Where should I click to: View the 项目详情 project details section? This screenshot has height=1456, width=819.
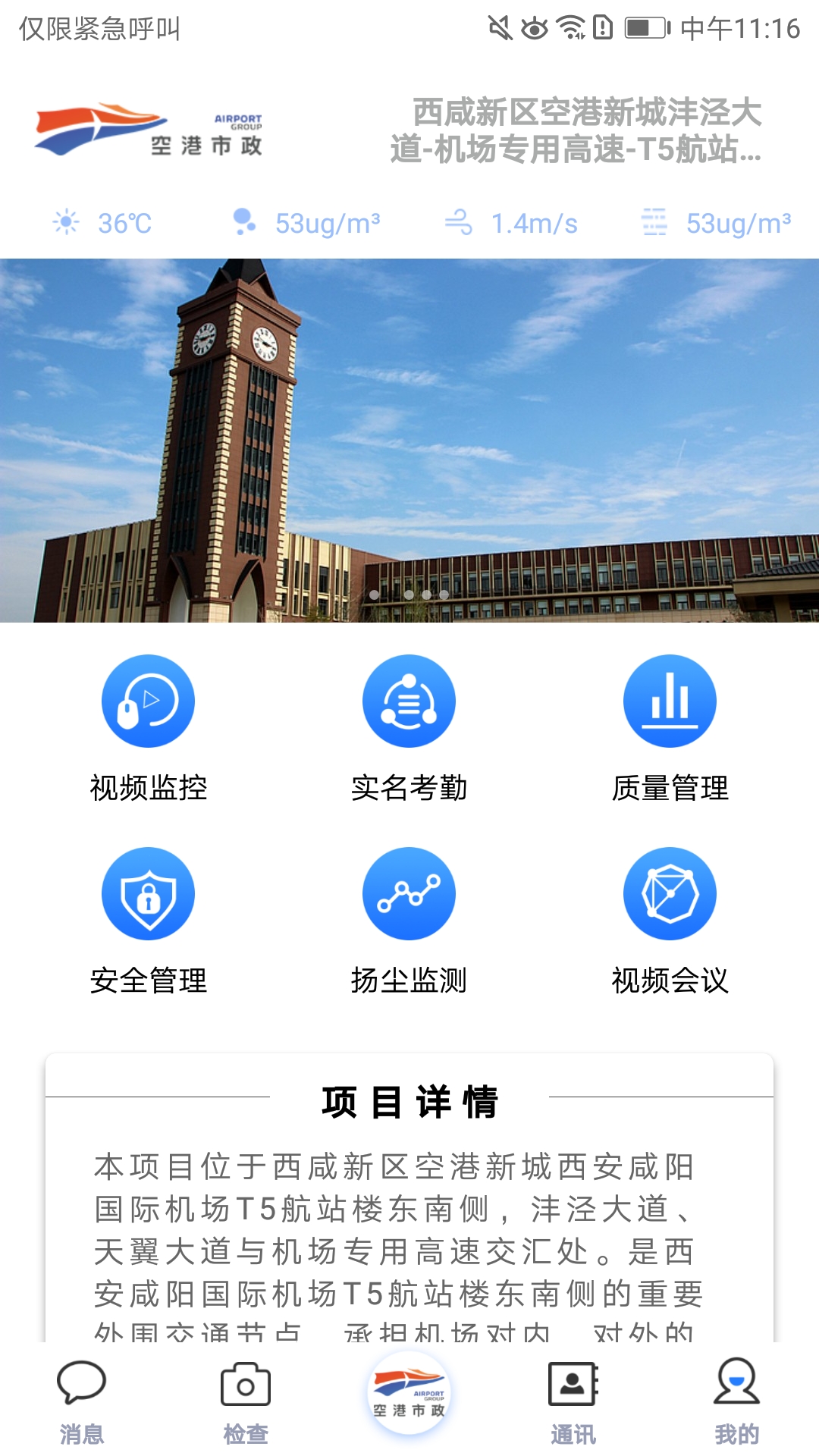pos(409,1104)
